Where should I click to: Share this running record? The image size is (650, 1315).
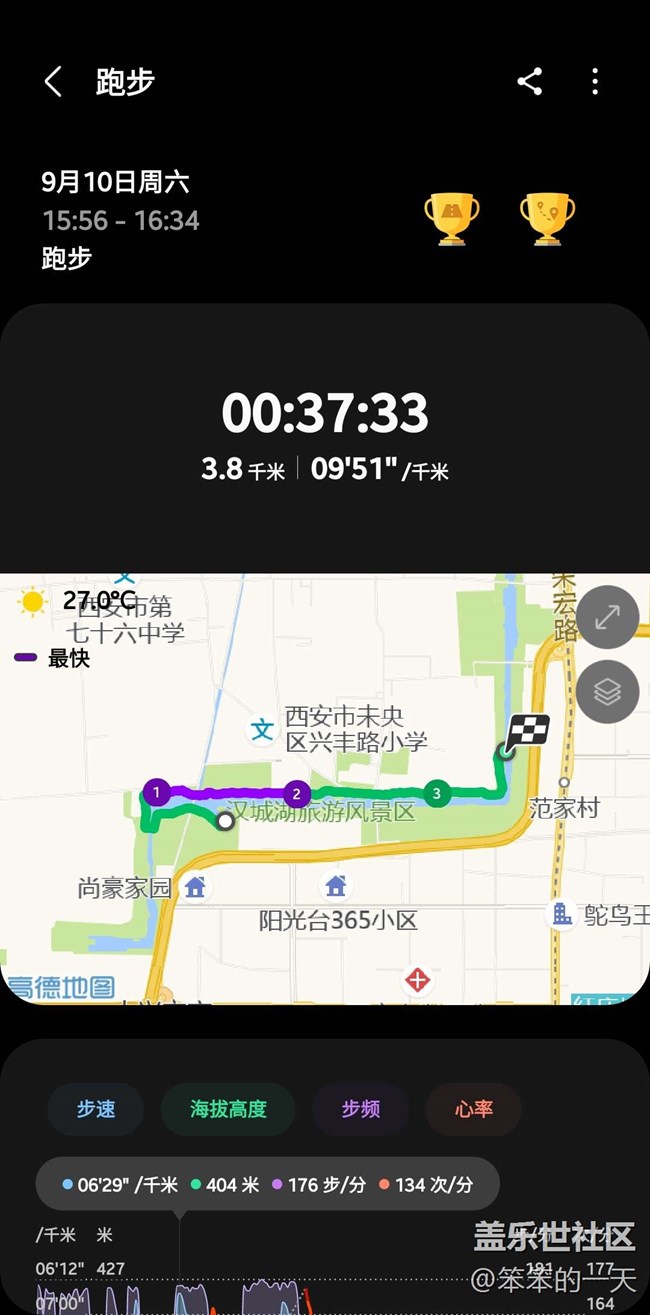click(530, 82)
